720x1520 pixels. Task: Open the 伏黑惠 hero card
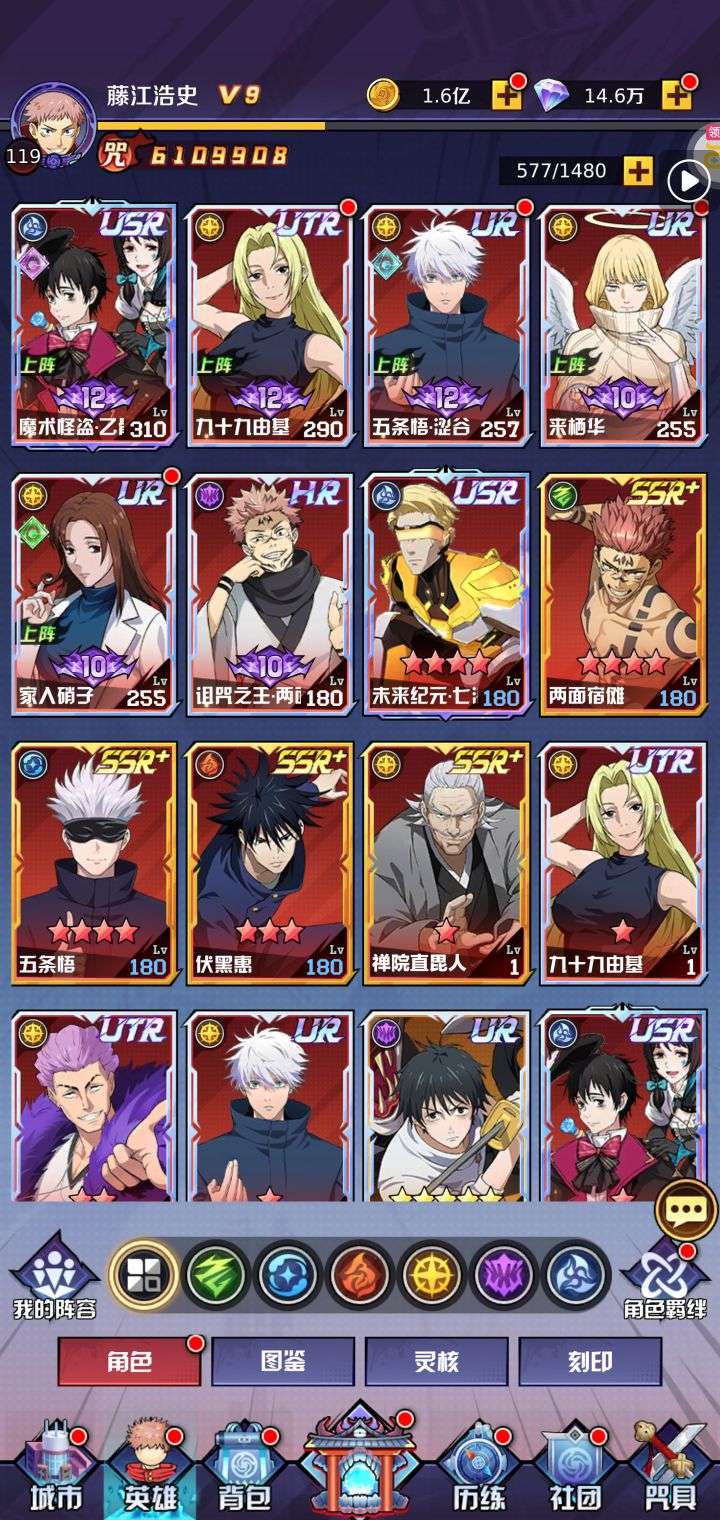point(270,863)
